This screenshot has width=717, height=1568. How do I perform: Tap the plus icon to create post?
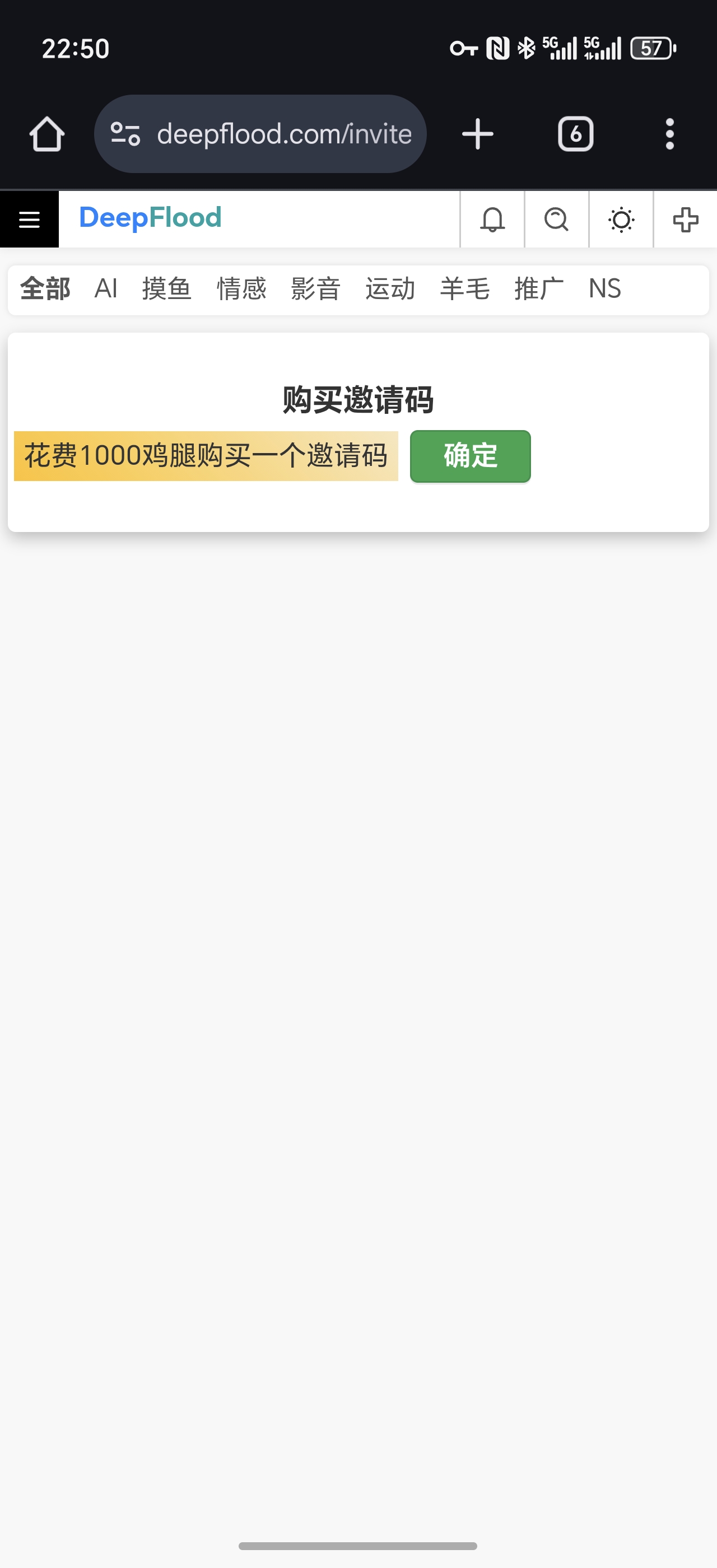[685, 220]
